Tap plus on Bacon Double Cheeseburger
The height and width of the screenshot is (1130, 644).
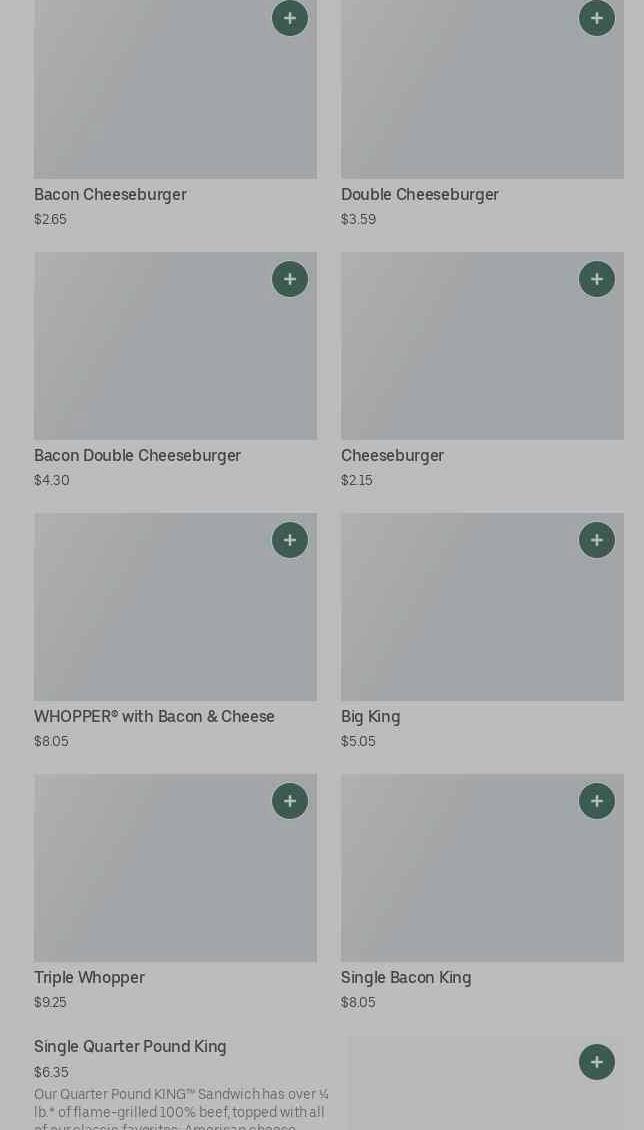tap(290, 279)
